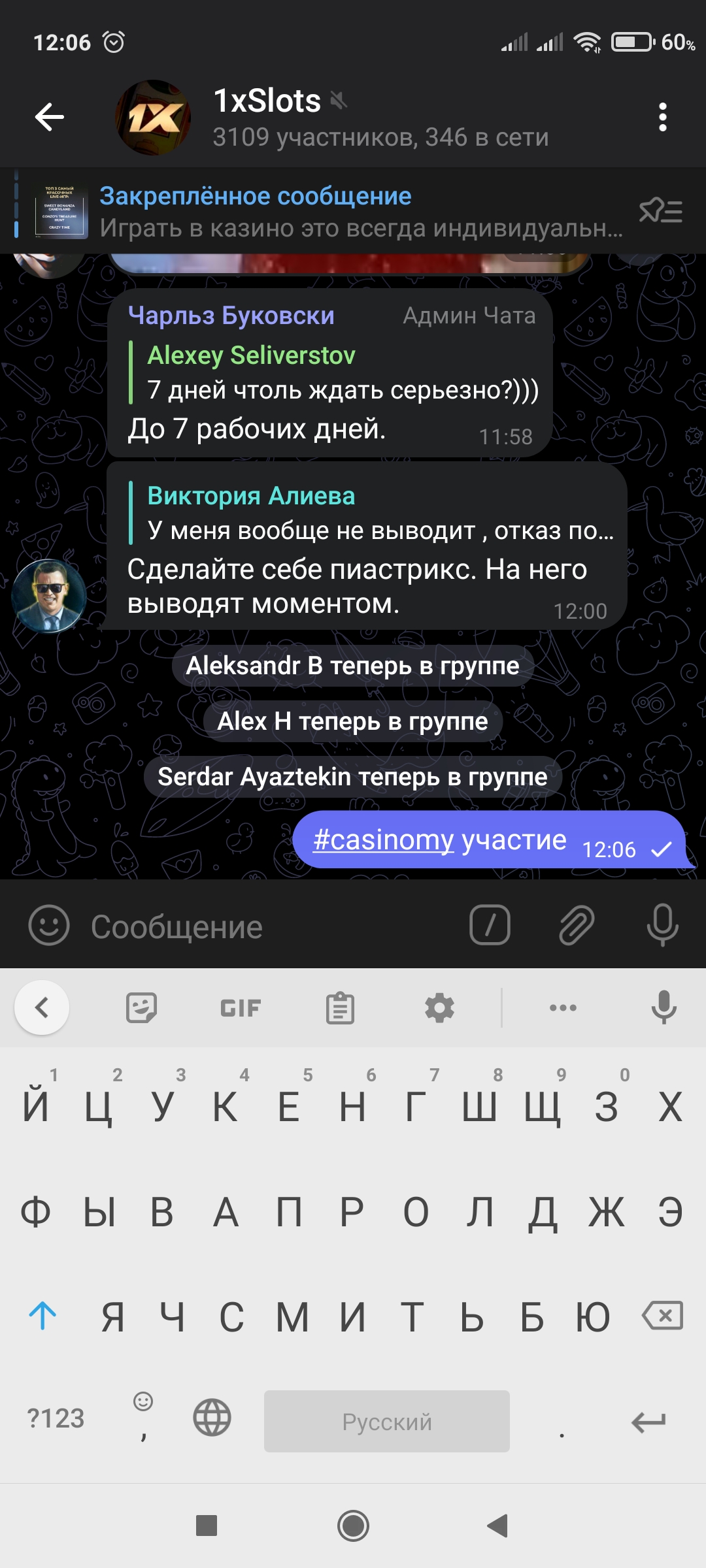This screenshot has width=706, height=1568.
Task: Open Чарльз Буковски sender profile
Action: (231, 316)
